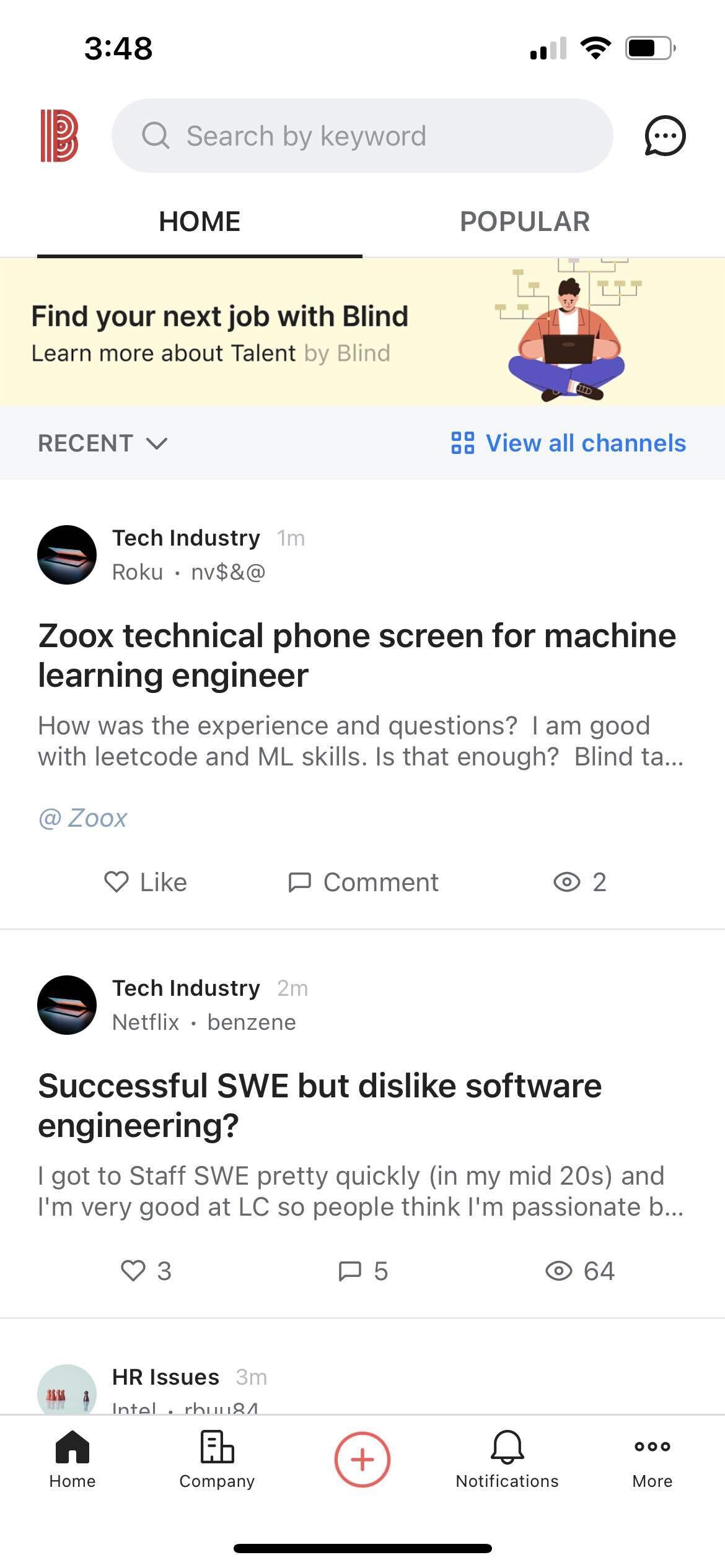
Task: Open comments on the Successful SWE post
Action: click(x=363, y=1271)
